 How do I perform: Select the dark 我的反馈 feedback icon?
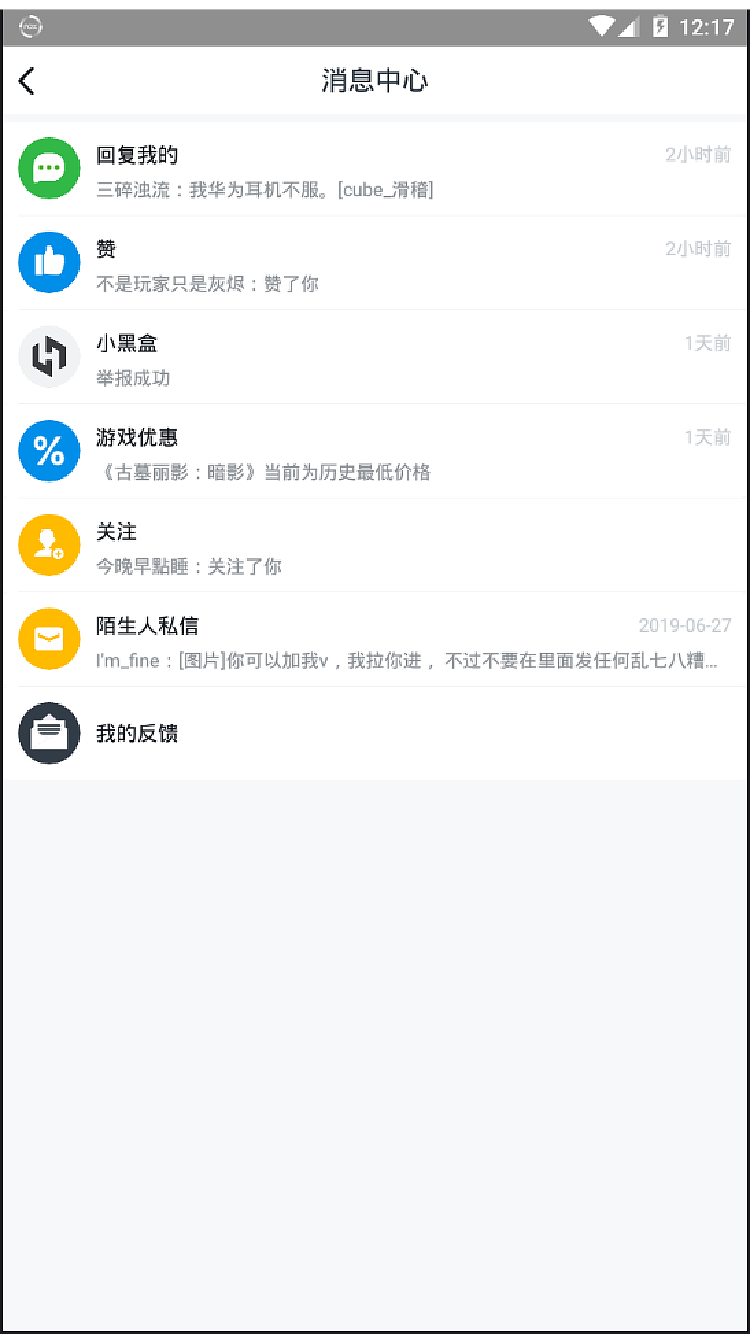[49, 733]
